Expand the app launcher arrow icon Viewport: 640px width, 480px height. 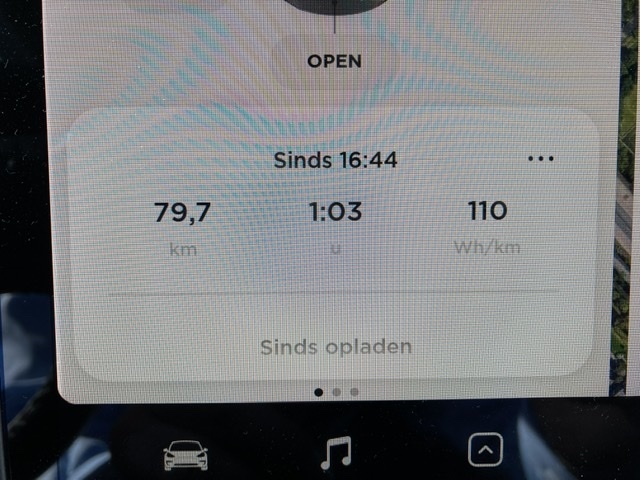tap(485, 452)
